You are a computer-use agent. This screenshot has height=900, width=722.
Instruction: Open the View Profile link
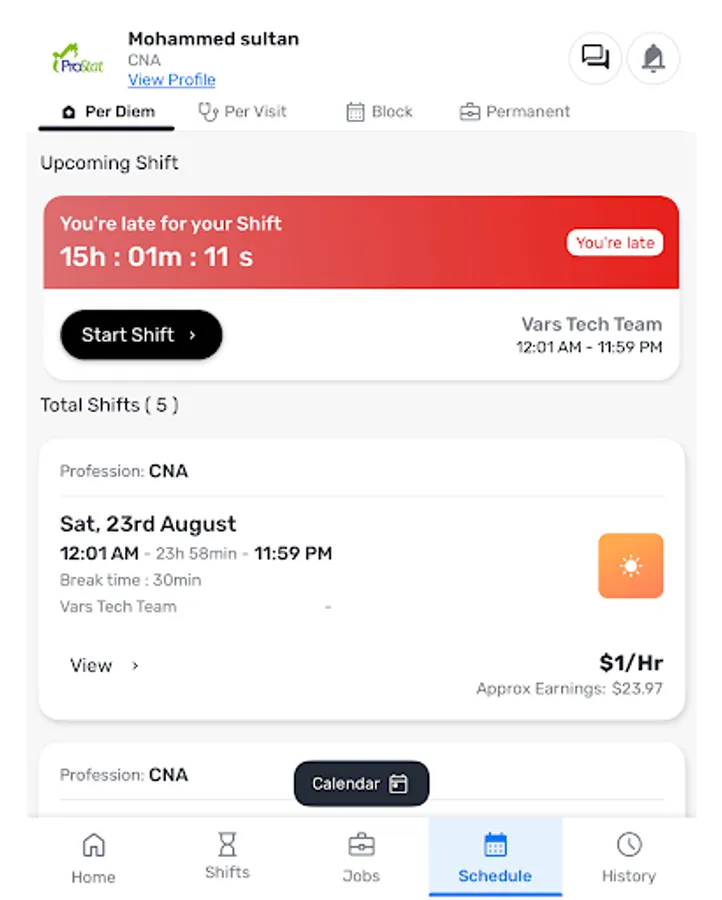[x=171, y=80]
